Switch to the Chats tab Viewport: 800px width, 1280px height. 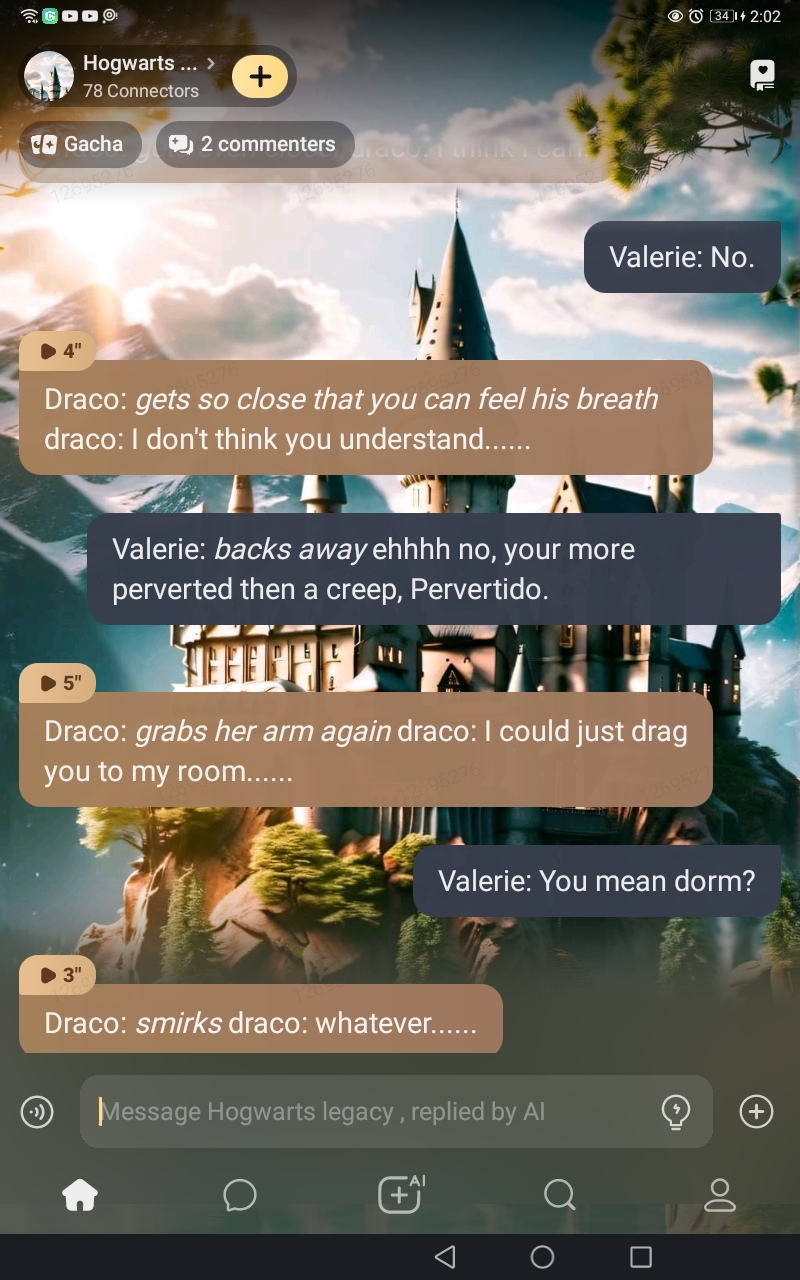click(240, 1194)
